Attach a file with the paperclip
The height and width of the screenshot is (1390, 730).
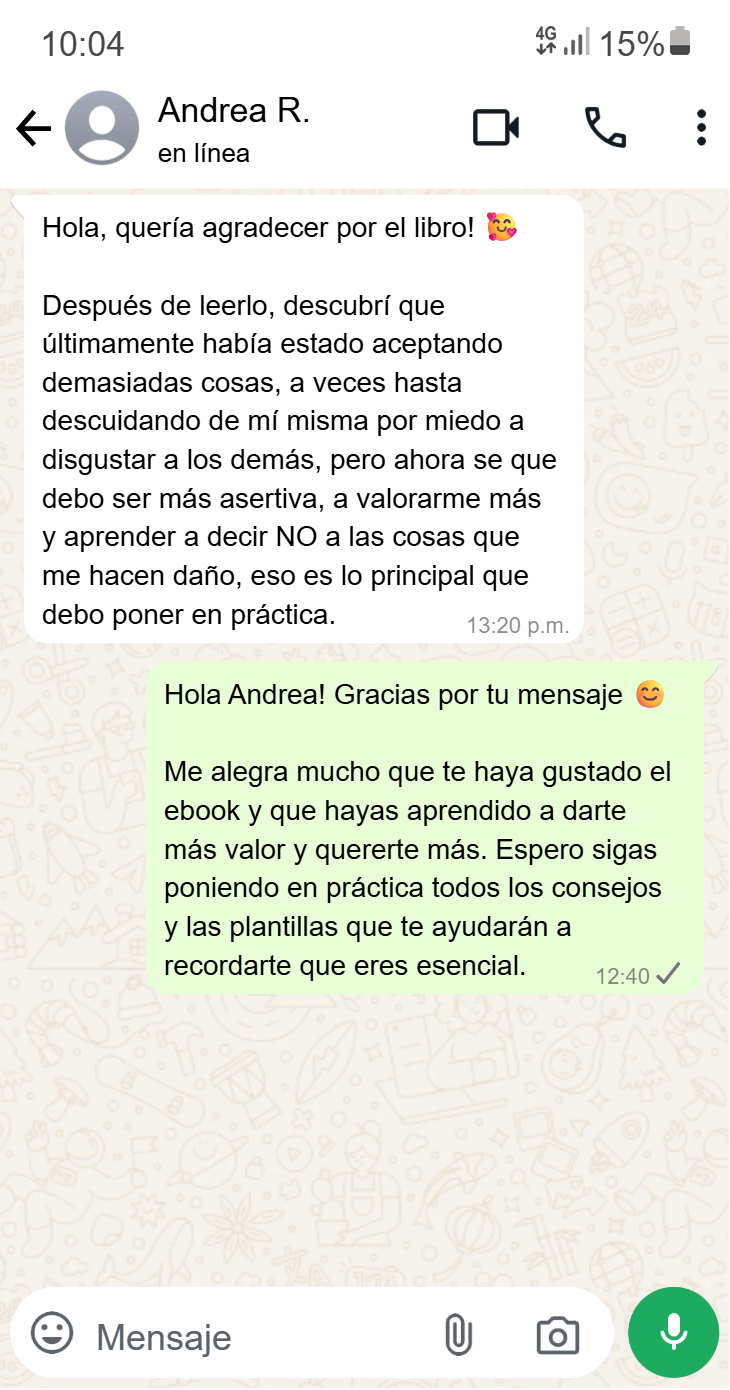[458, 1335]
